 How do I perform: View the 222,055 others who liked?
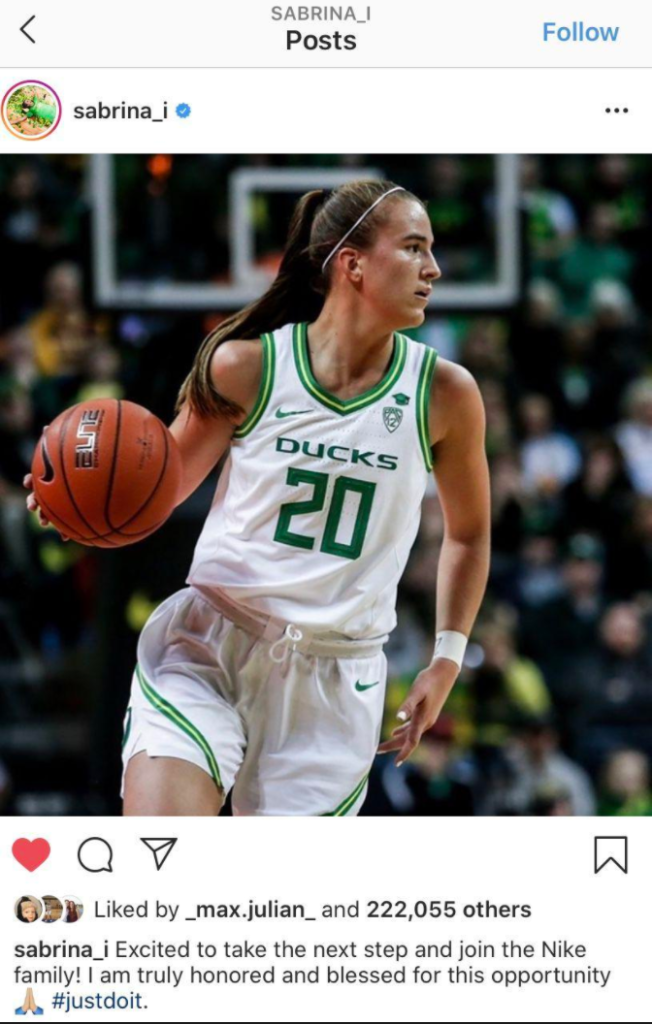click(448, 910)
